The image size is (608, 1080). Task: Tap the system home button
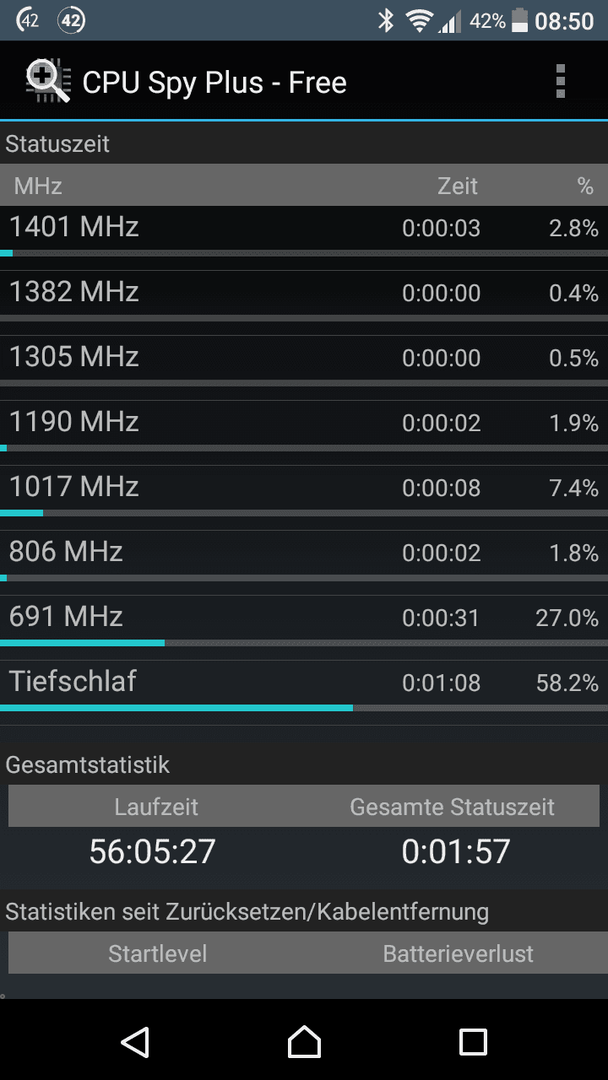point(304,1041)
